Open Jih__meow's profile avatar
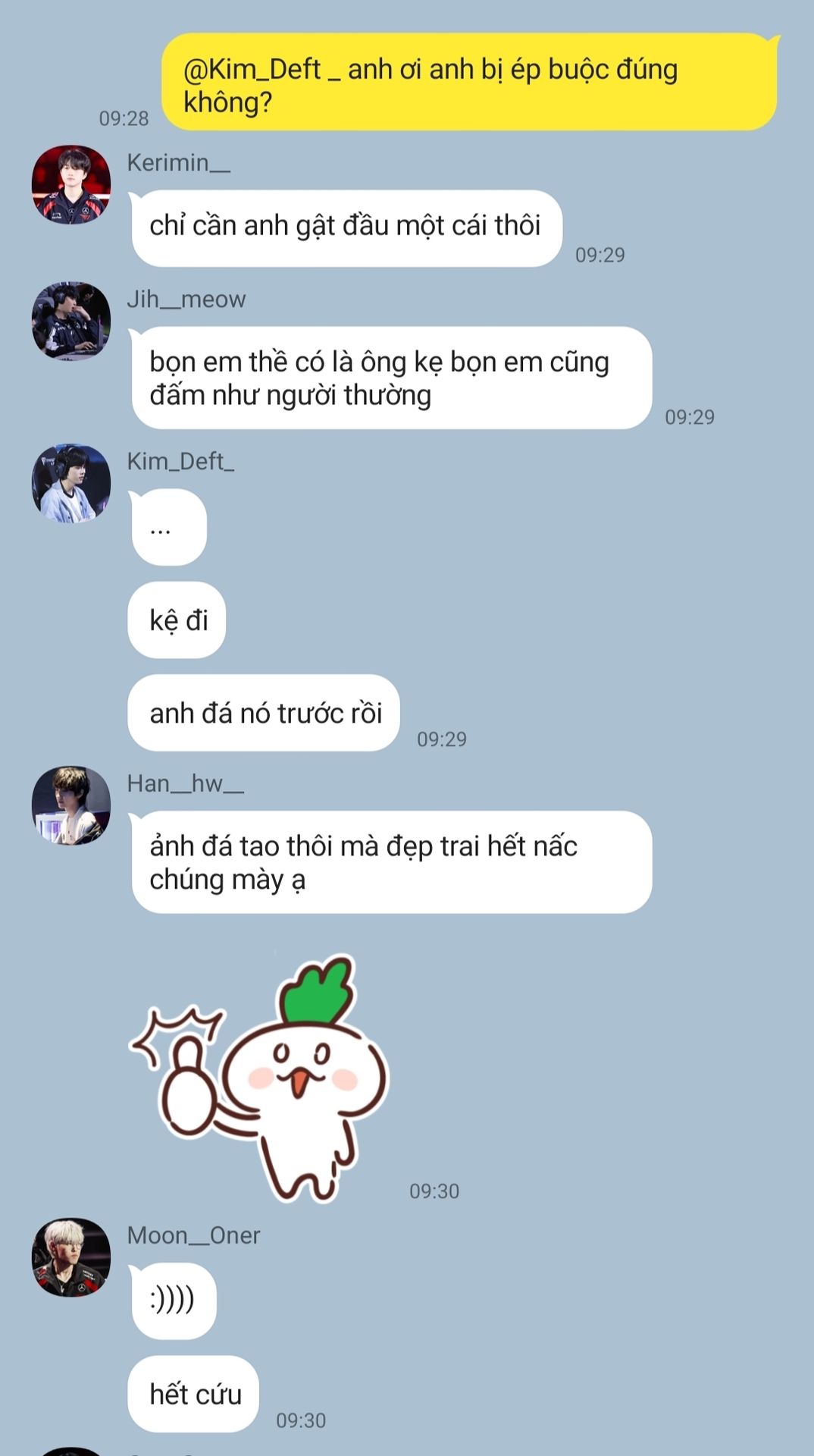The width and height of the screenshot is (814, 1456). [x=71, y=322]
